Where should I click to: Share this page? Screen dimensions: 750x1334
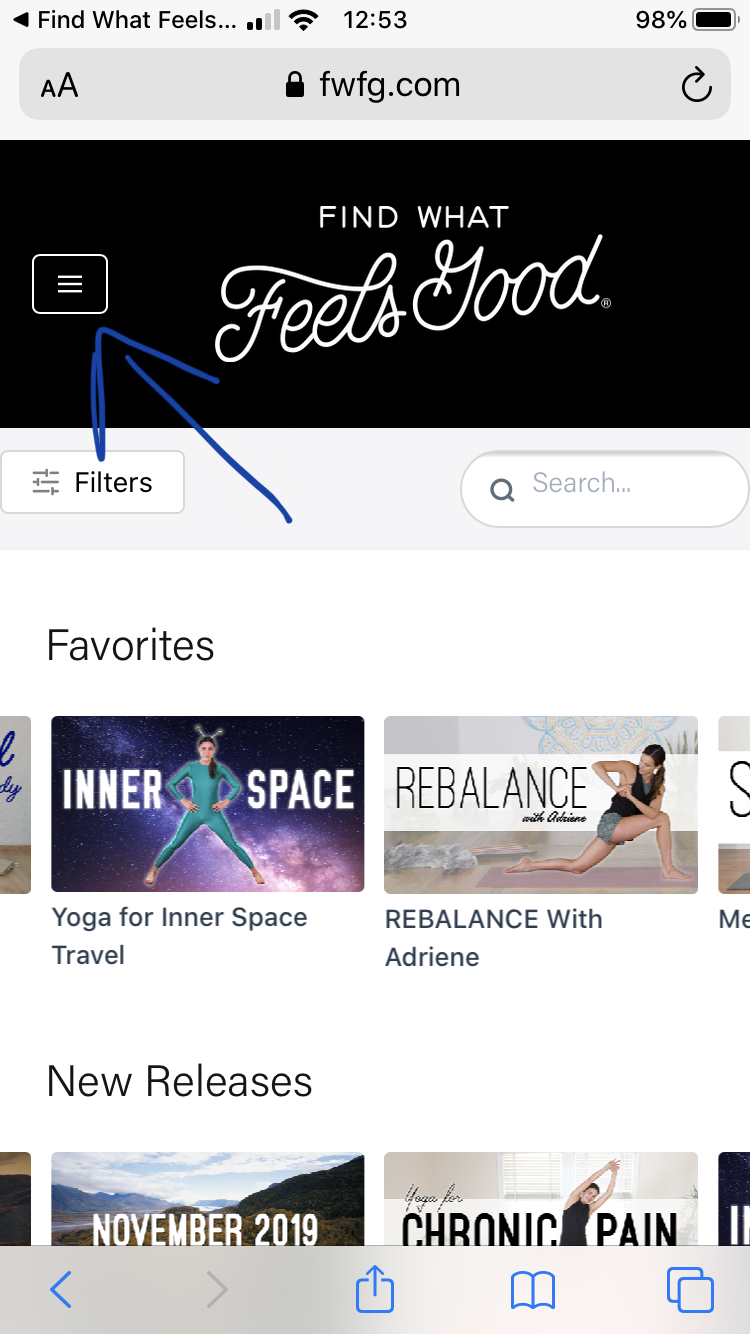click(375, 1290)
